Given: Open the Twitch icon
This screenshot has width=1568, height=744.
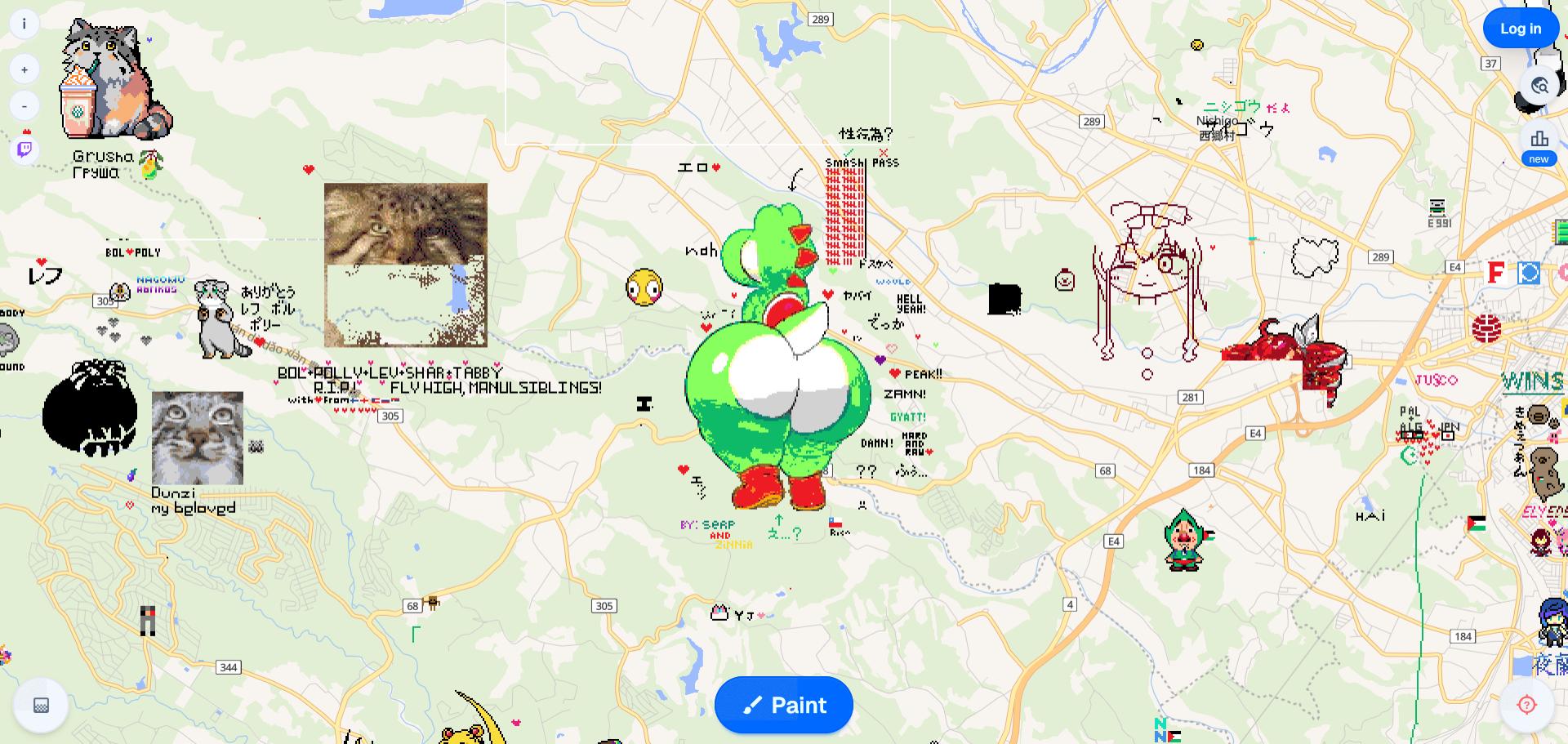Looking at the screenshot, I should click(24, 149).
